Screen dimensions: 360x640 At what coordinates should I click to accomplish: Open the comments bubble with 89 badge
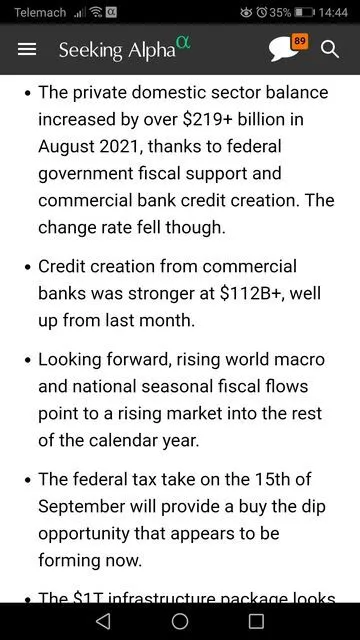tap(288, 48)
